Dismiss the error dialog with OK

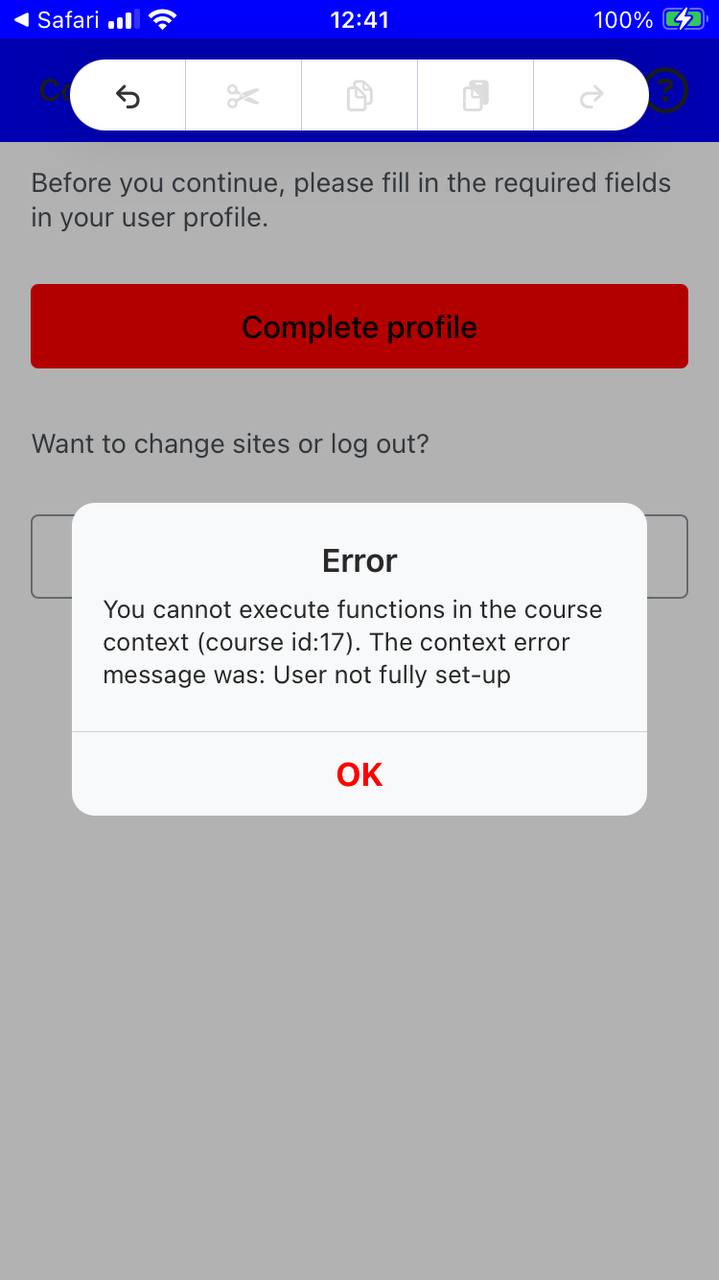359,774
